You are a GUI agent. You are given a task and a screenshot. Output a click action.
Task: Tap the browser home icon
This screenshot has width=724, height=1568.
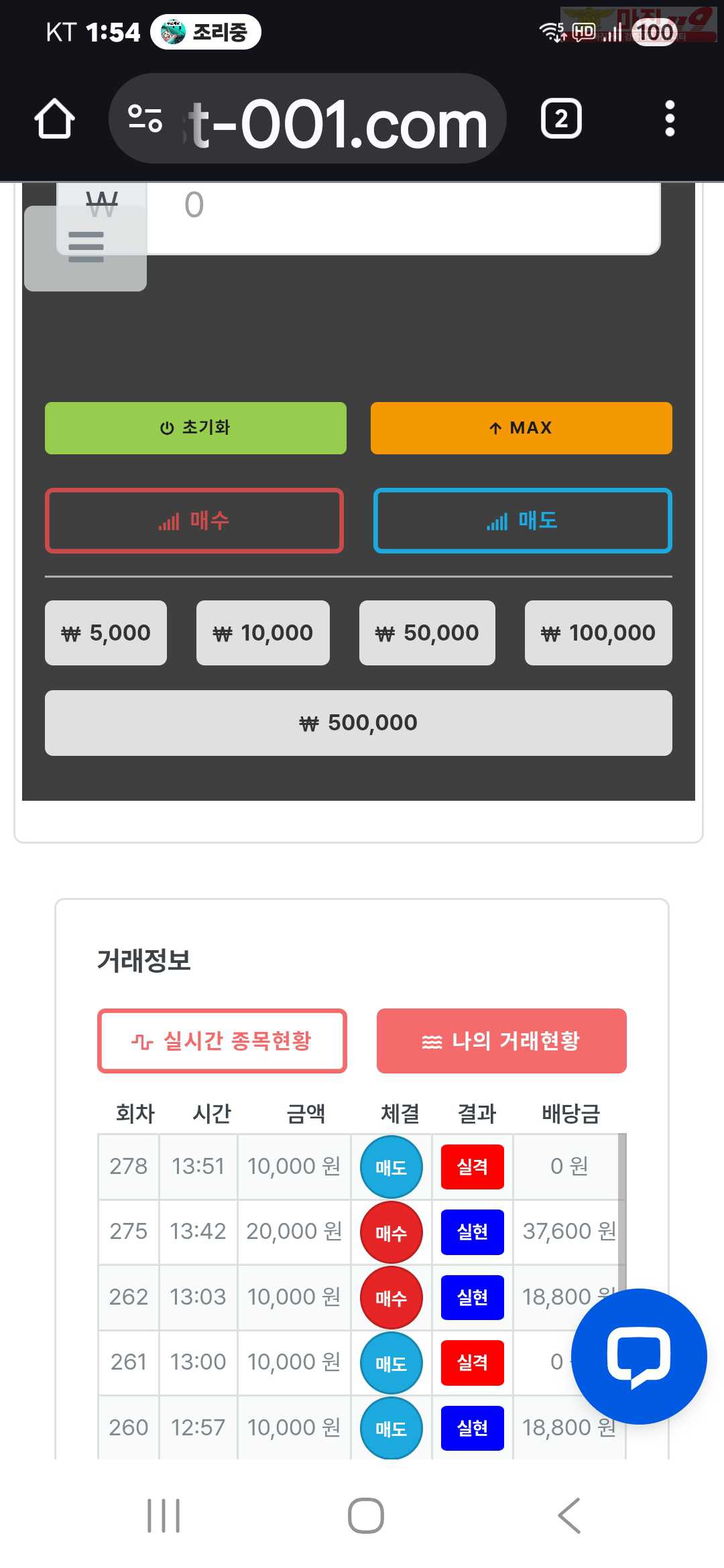click(x=54, y=119)
